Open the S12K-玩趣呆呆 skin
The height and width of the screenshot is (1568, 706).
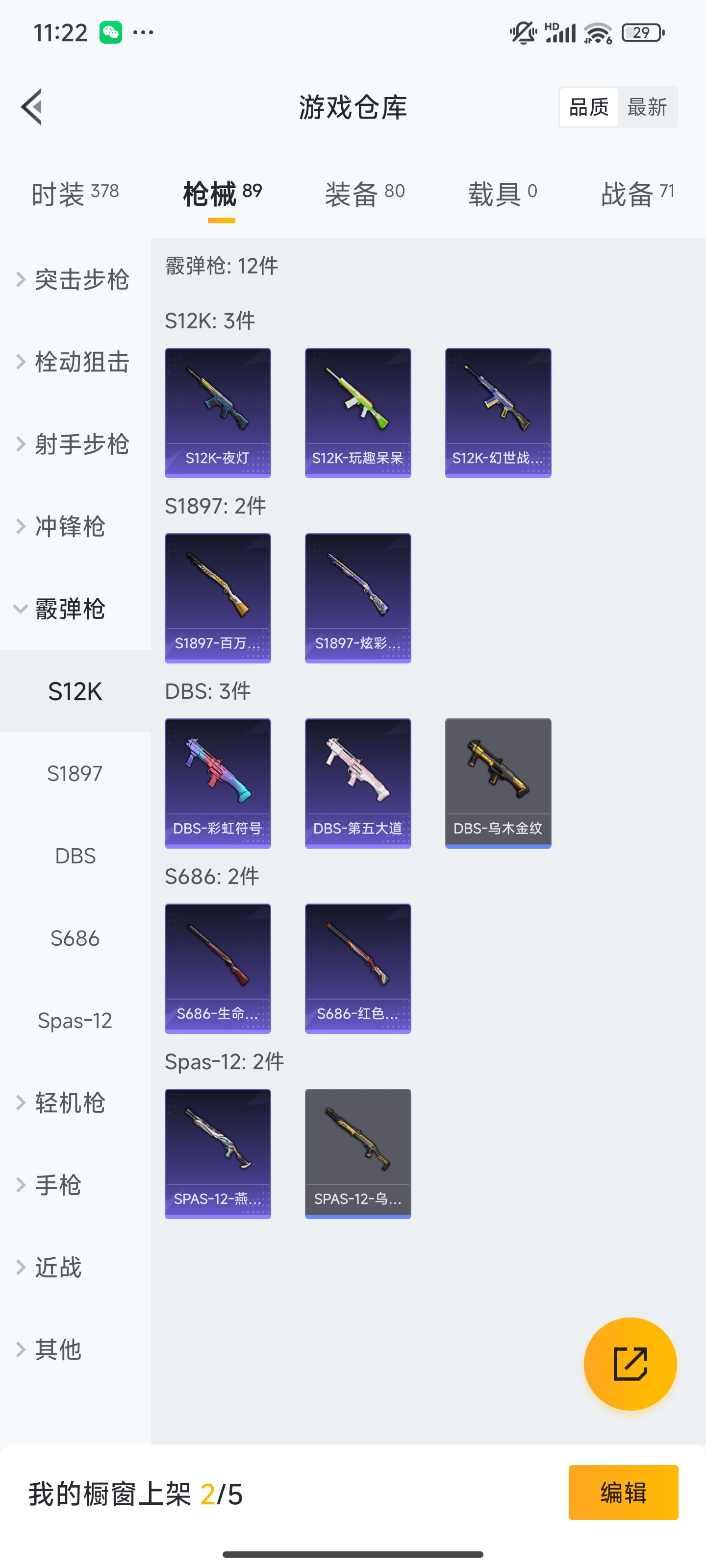(x=357, y=413)
